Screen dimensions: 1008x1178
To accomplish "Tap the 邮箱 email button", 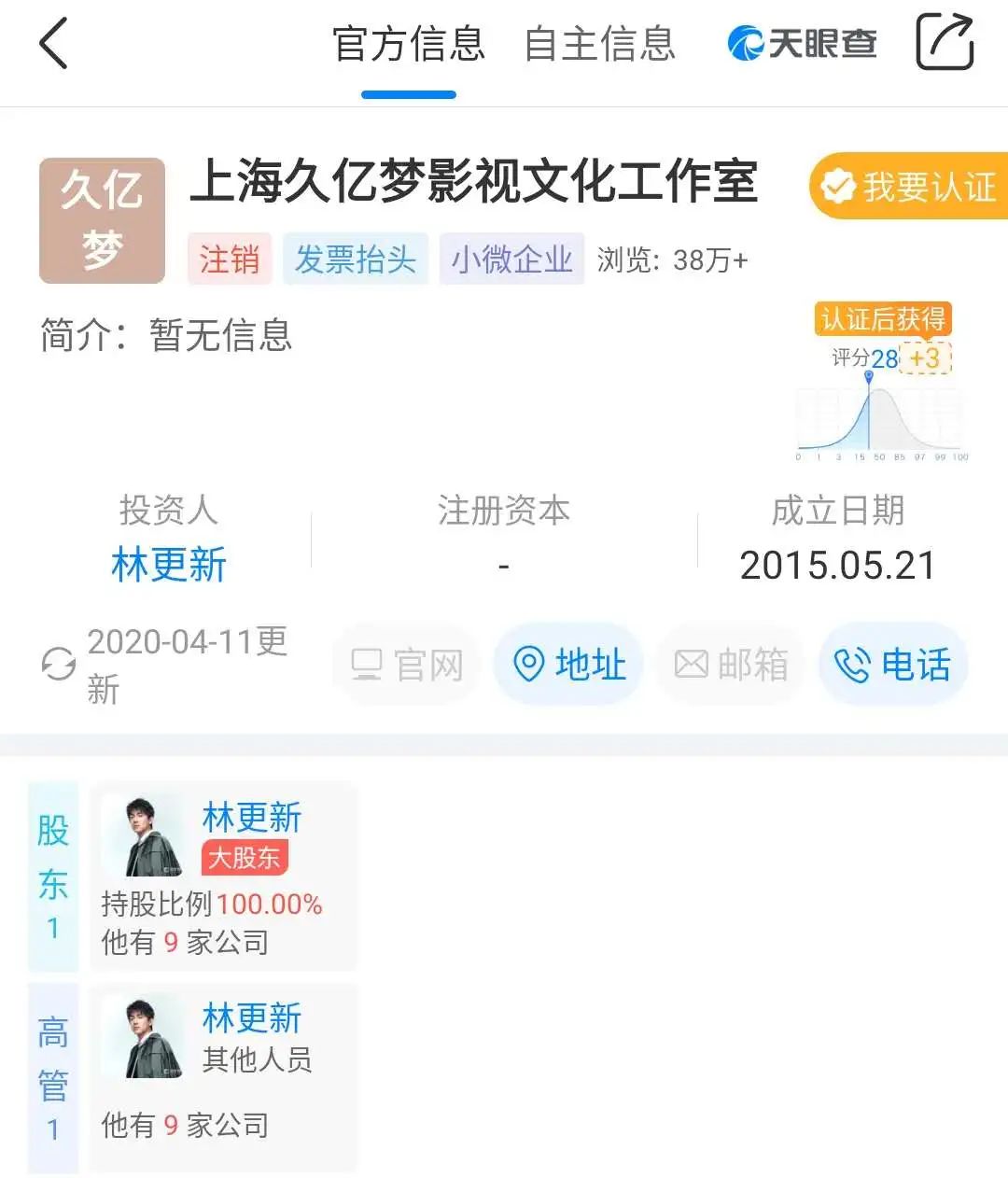I will (730, 665).
